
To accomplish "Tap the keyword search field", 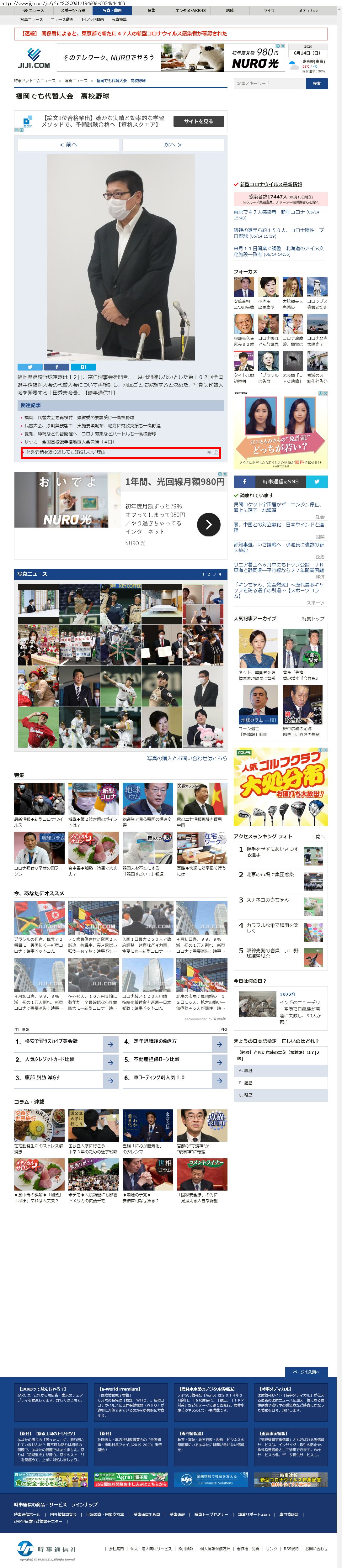I will 269,83.
